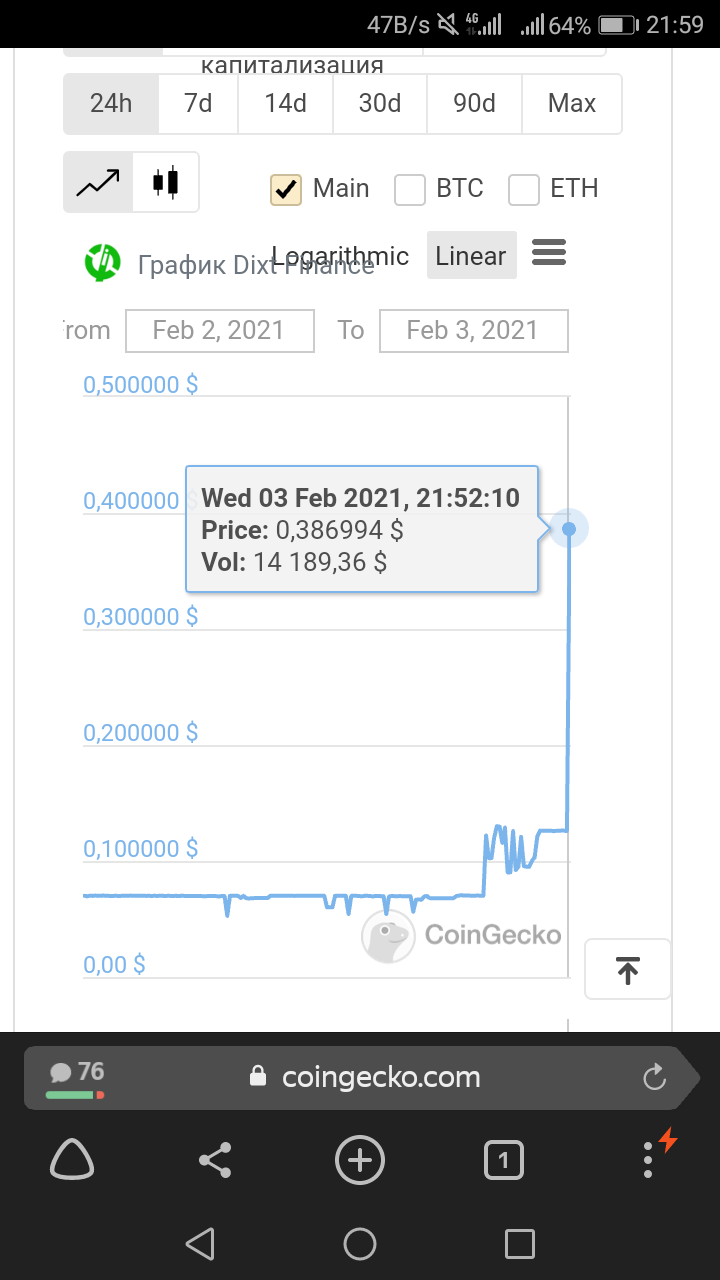Choose the 30d range
720x1280 pixels.
[380, 104]
